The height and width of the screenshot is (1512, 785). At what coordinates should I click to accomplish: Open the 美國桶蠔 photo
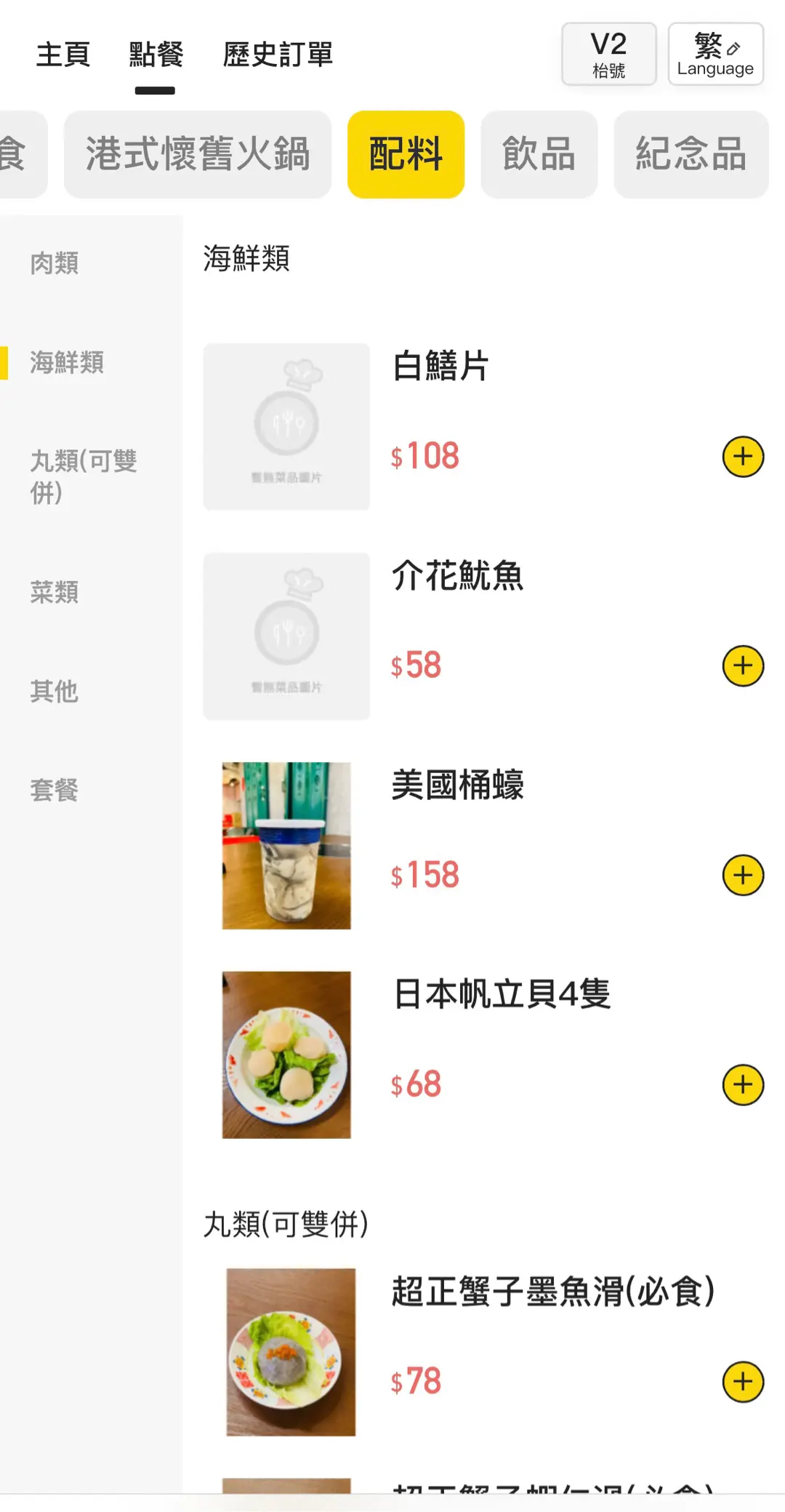pyautogui.click(x=286, y=846)
